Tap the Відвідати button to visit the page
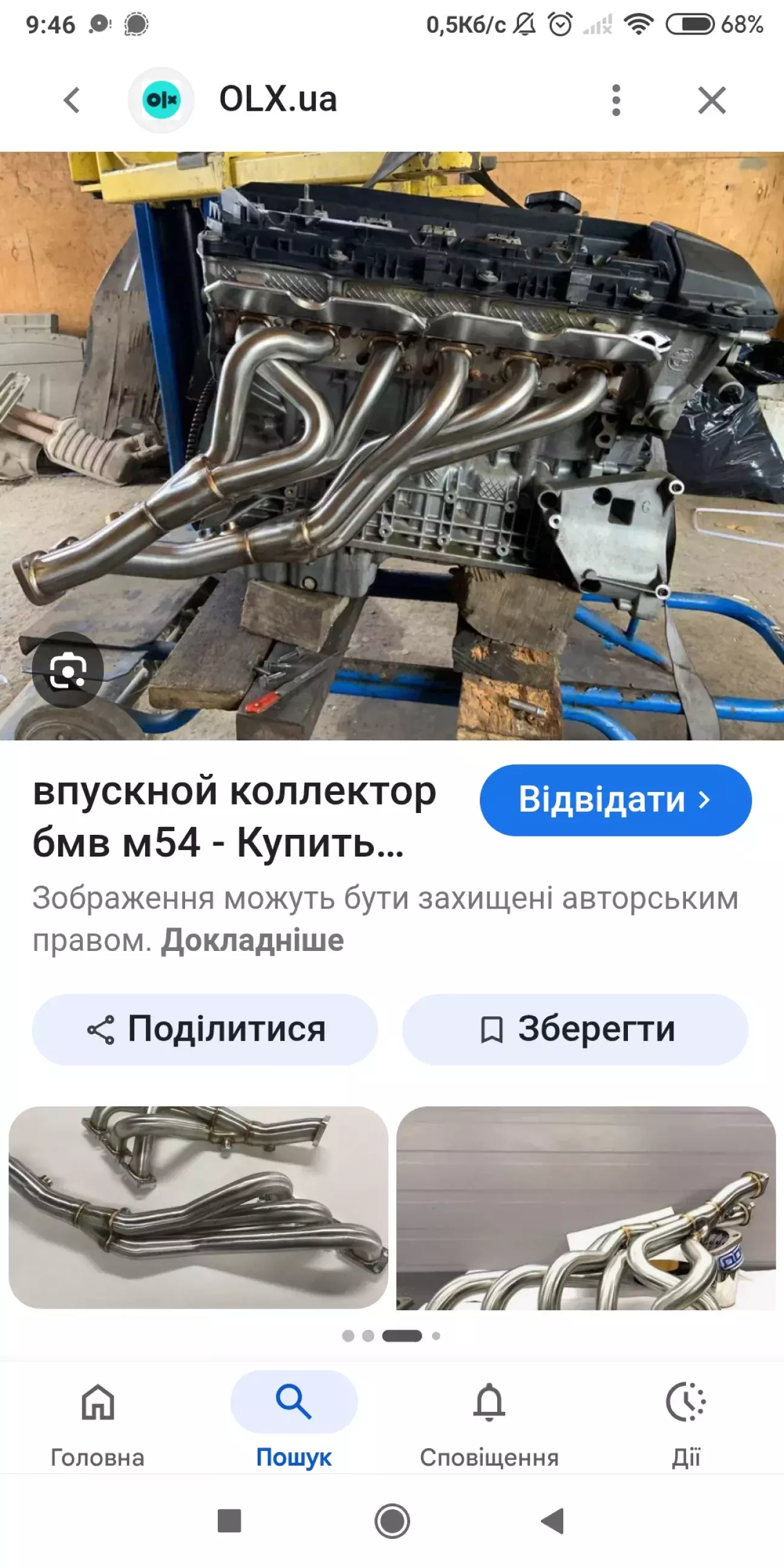Image resolution: width=784 pixels, height=1568 pixels. (x=615, y=800)
